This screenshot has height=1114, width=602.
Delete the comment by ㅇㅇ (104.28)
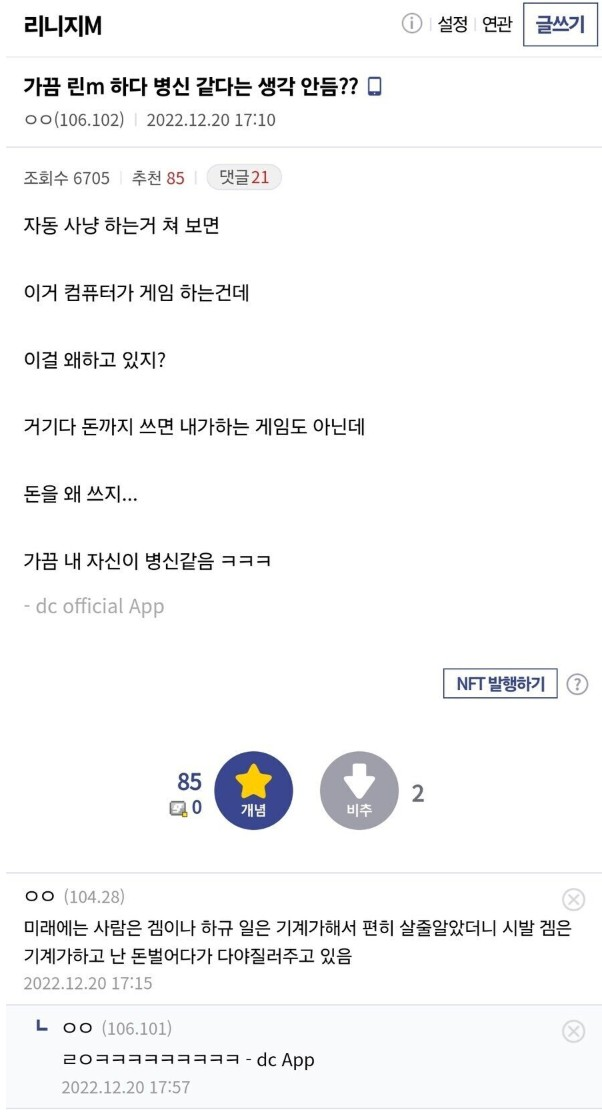pos(574,898)
